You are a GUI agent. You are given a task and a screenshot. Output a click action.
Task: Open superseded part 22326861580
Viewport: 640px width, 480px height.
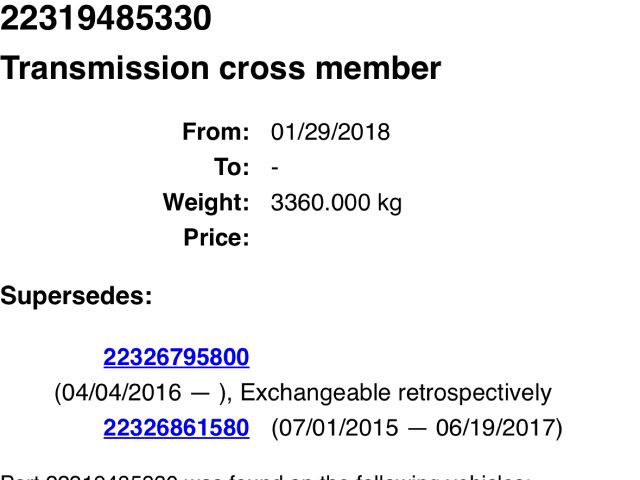click(176, 428)
